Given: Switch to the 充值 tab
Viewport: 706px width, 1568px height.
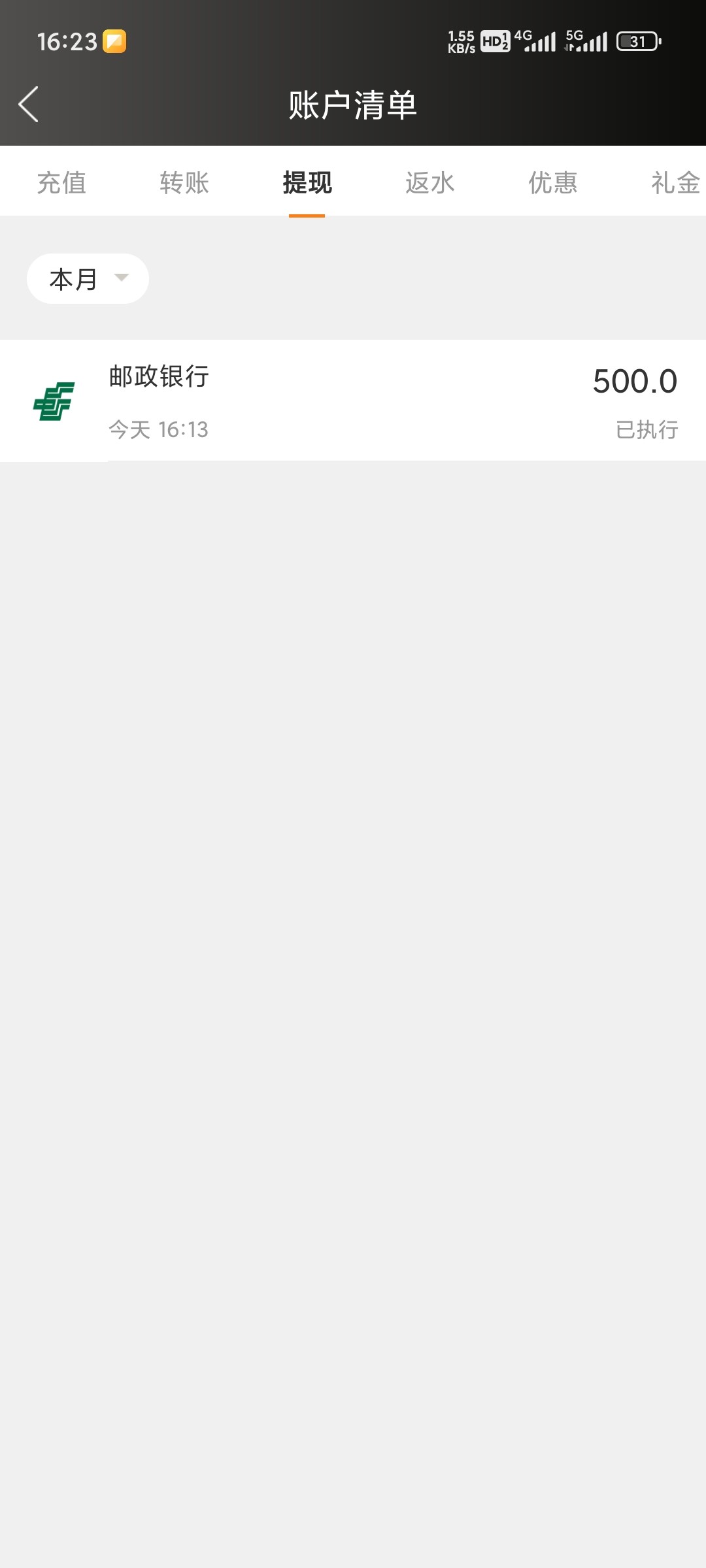Looking at the screenshot, I should (61, 182).
